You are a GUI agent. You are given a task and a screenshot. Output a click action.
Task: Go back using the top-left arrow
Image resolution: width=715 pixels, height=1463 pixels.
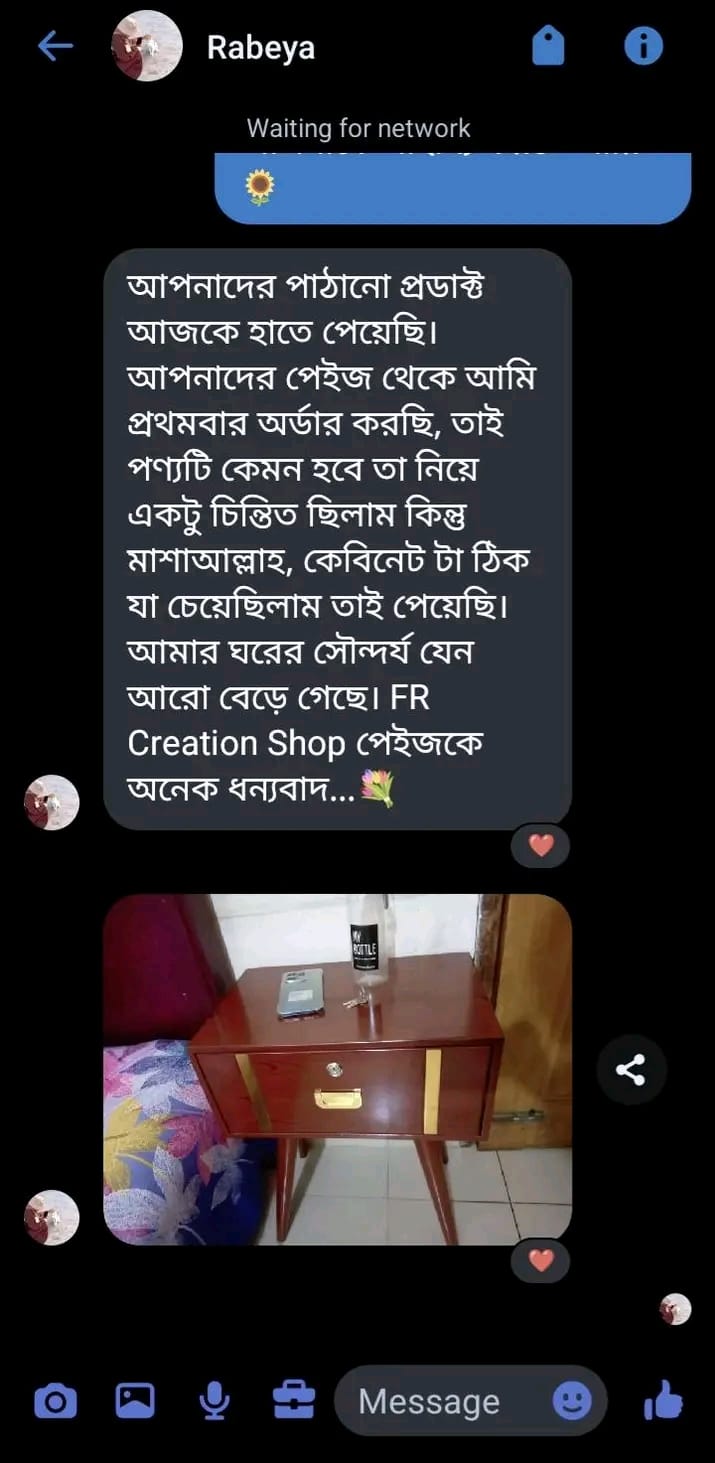coord(55,46)
